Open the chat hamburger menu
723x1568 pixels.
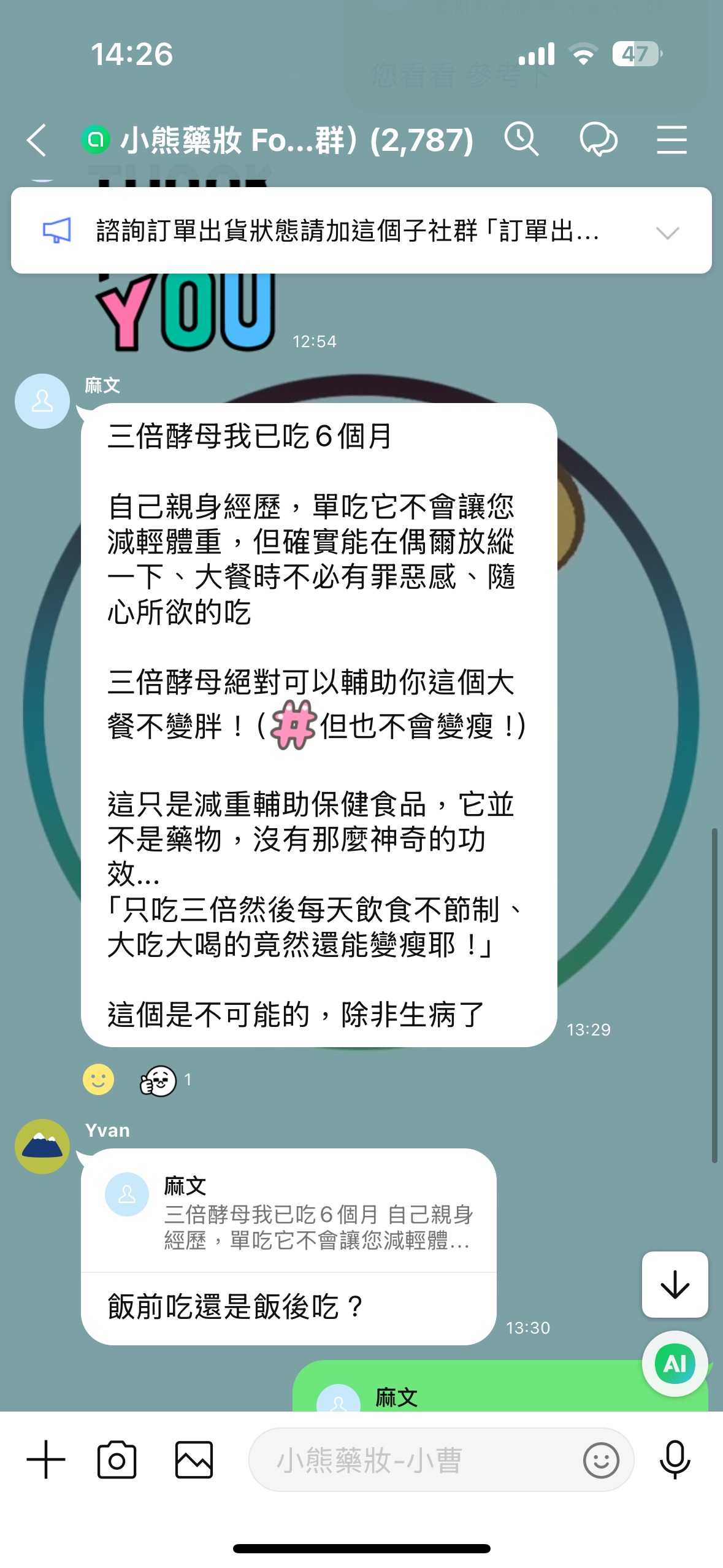(671, 140)
